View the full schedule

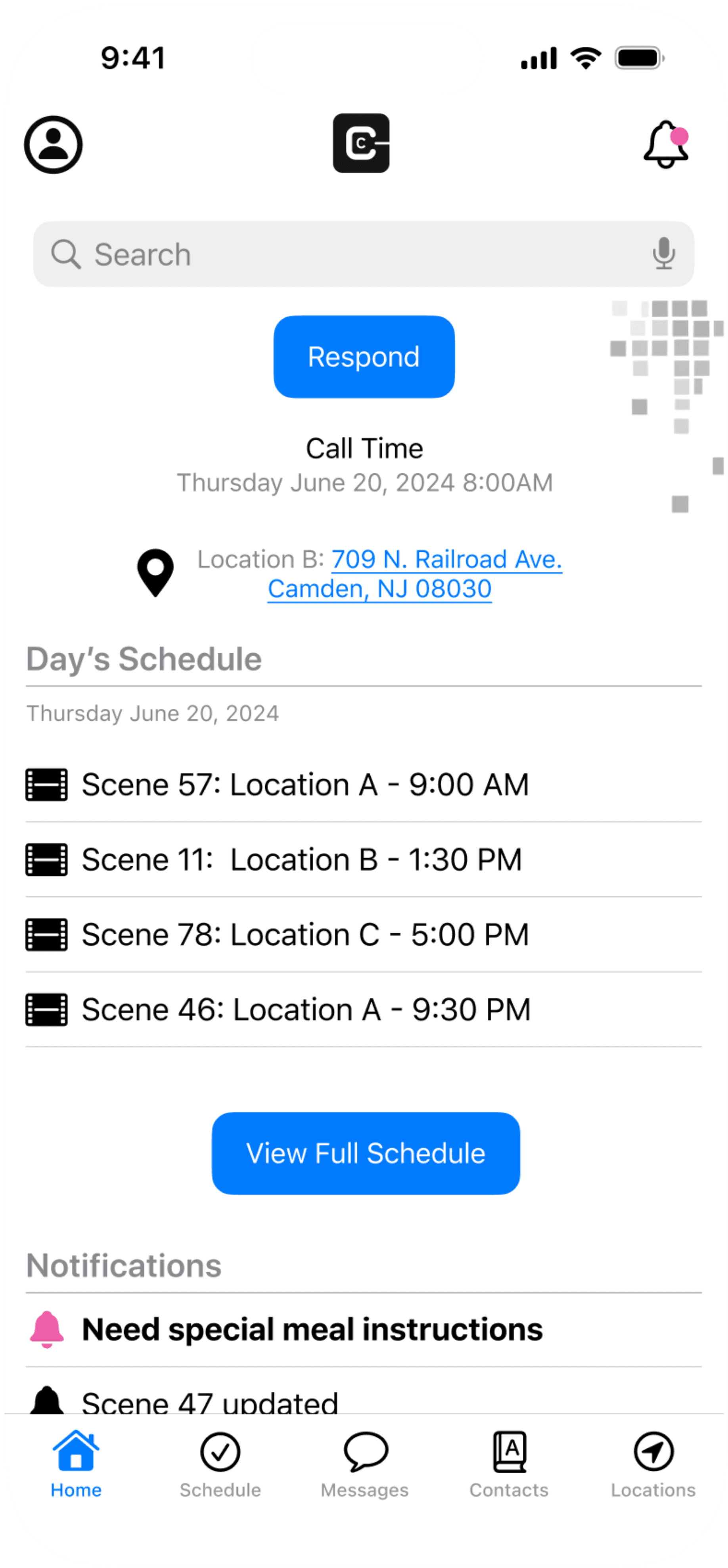coord(366,1153)
